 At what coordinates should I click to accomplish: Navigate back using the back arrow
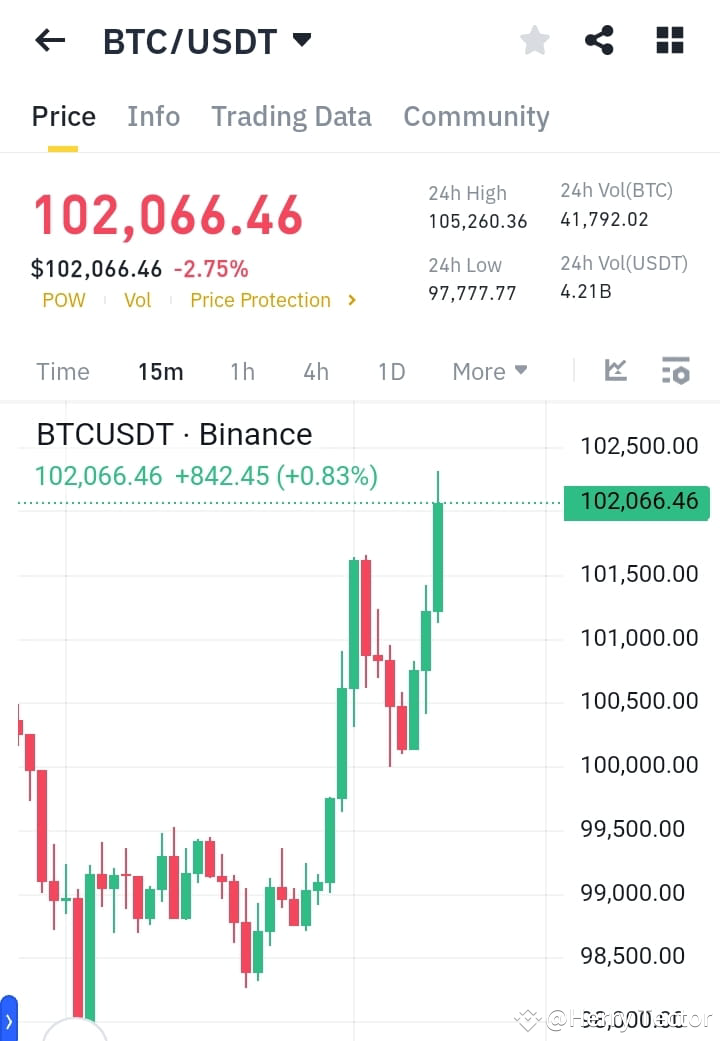(50, 40)
